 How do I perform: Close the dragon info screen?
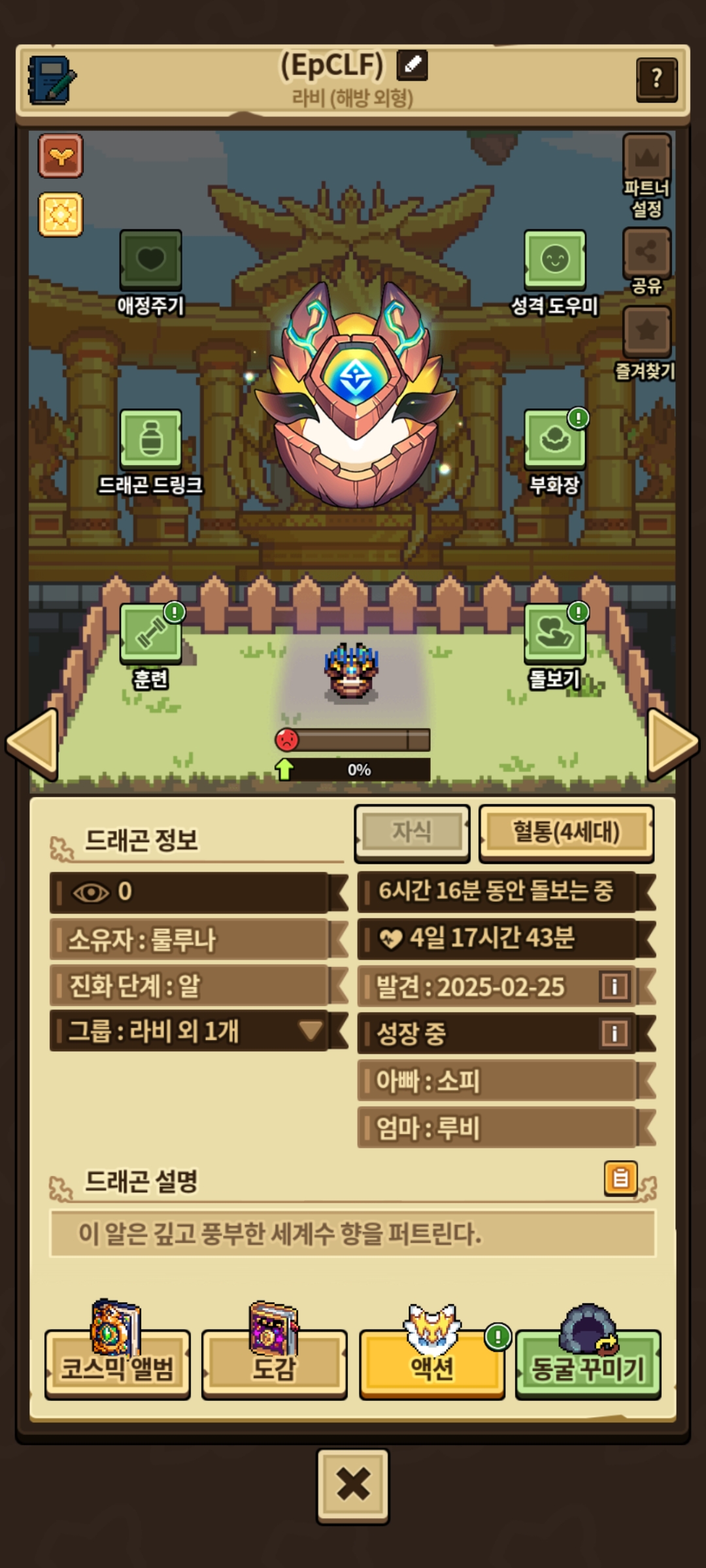click(353, 1486)
